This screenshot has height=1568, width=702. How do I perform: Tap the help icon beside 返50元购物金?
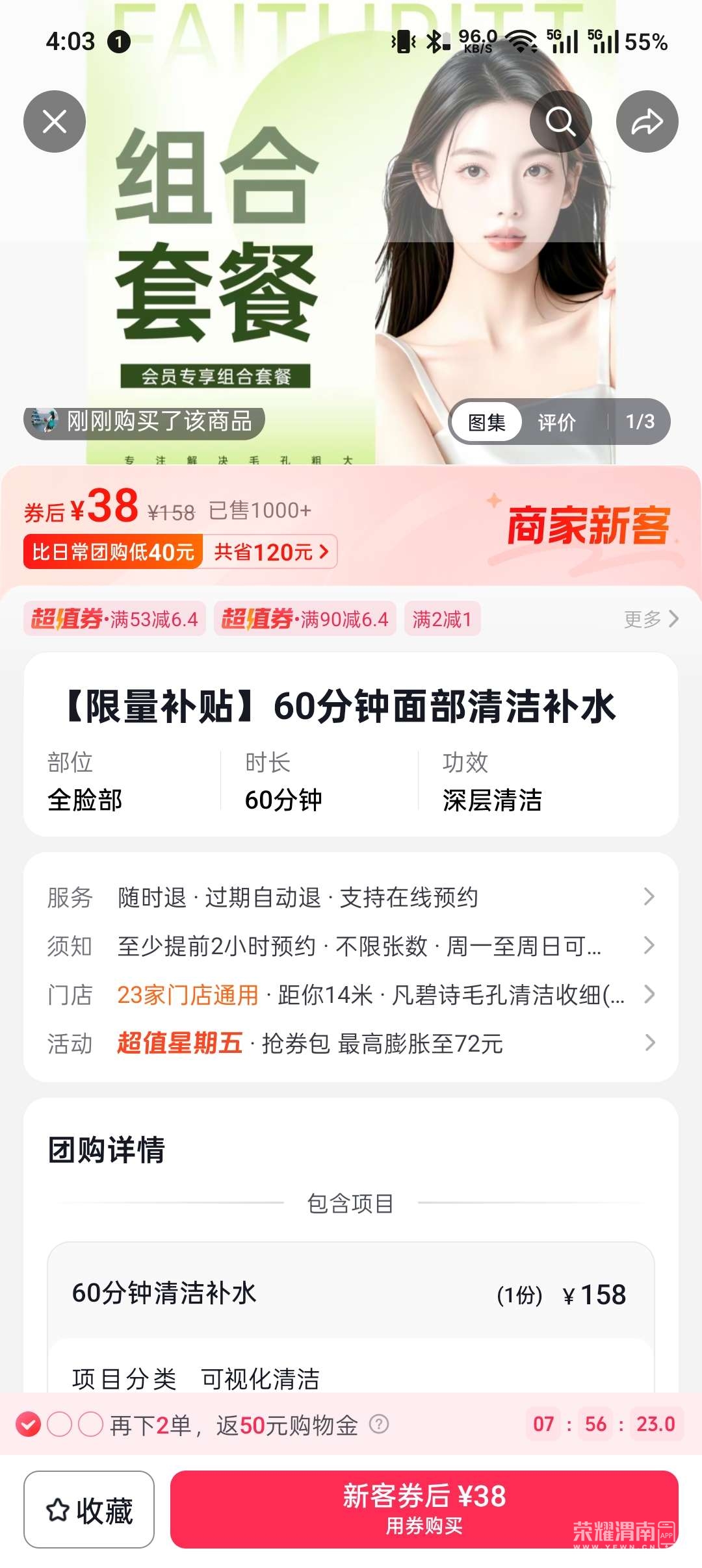tap(379, 1424)
